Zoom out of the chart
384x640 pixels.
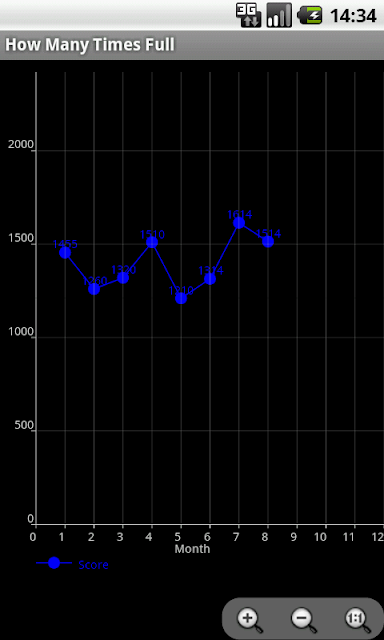pos(304,620)
